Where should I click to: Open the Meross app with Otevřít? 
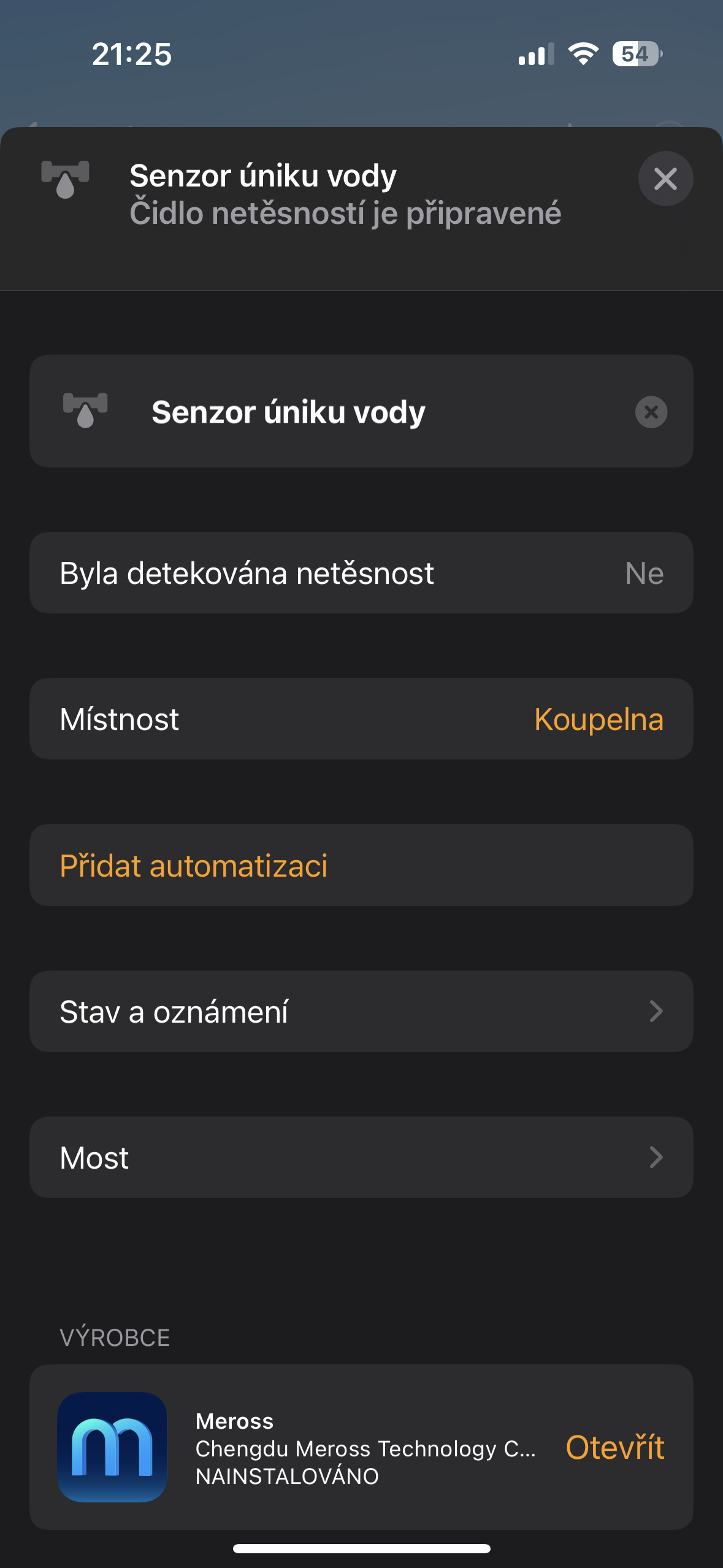(614, 1448)
